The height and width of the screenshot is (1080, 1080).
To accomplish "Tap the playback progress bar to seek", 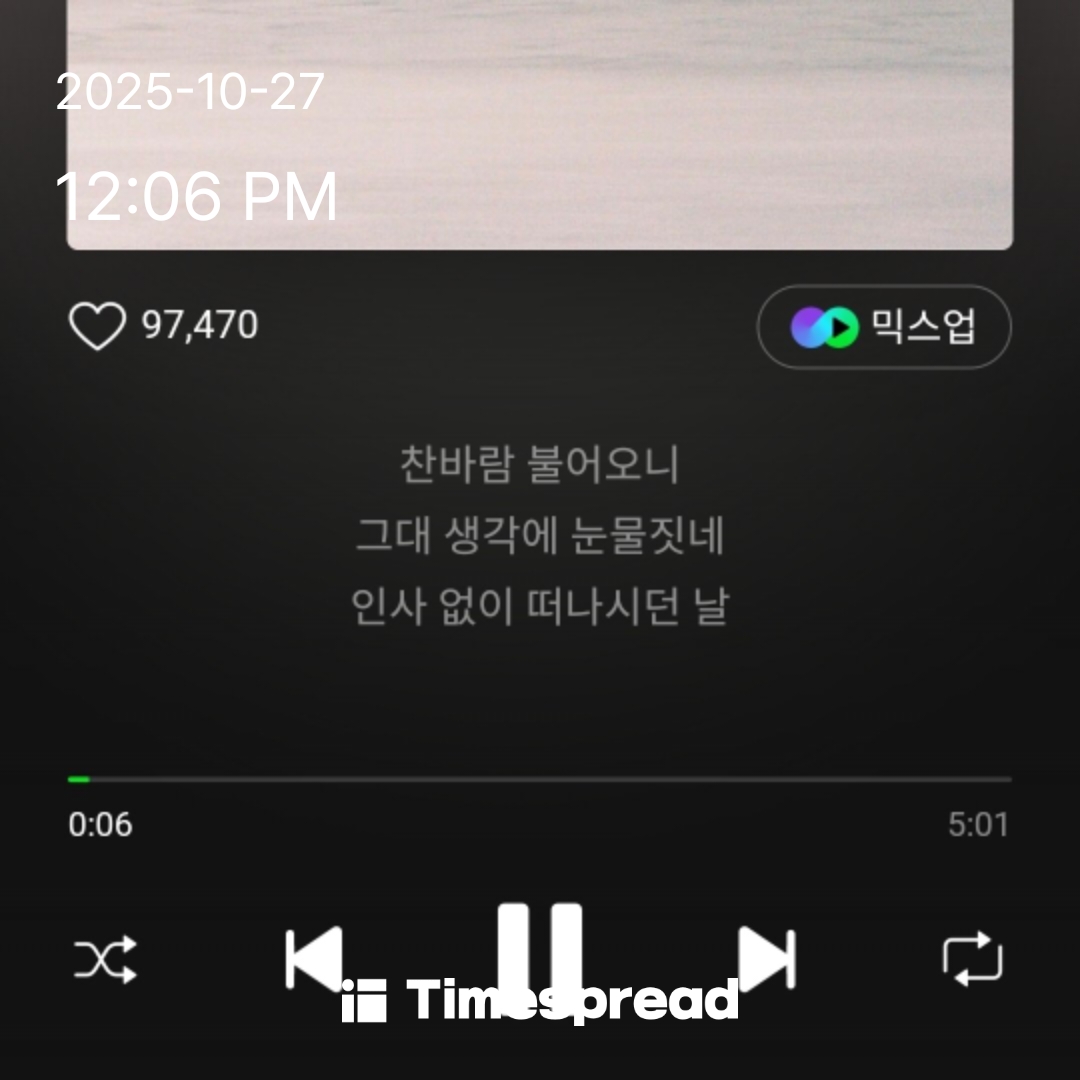I will click(540, 778).
